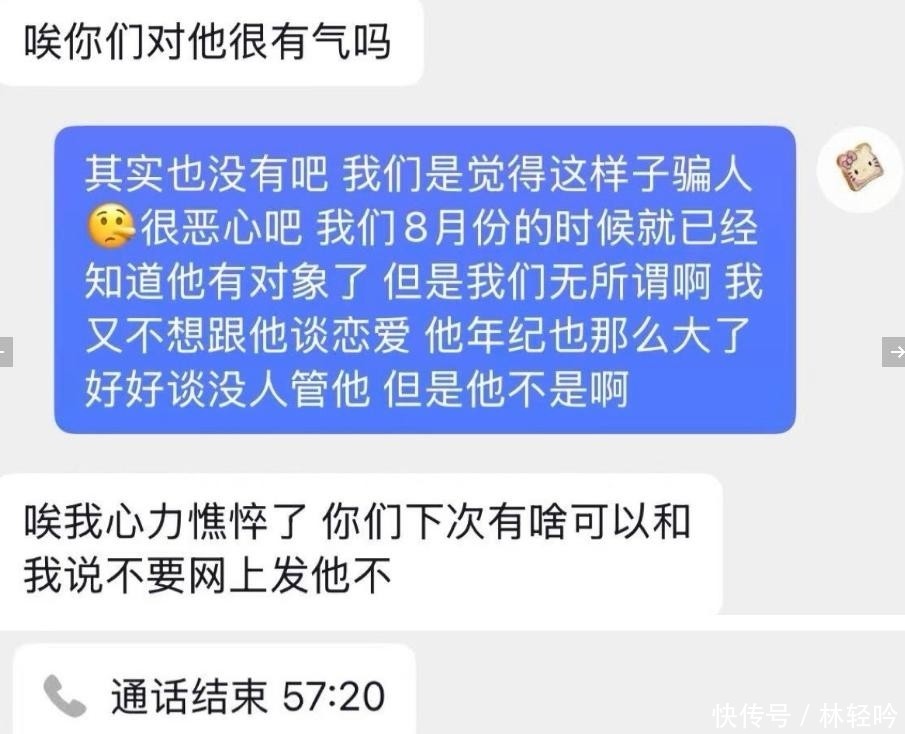Open the Hello Kitty toast avatar profile

[857, 168]
